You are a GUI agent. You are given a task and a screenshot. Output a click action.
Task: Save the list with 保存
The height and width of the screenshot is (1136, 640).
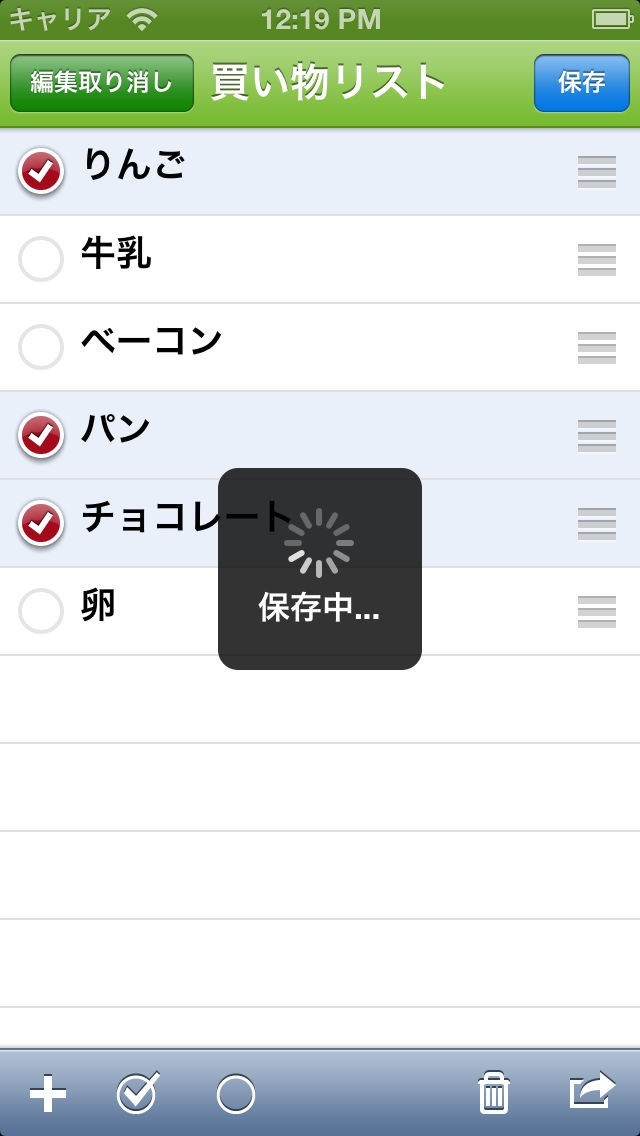pos(581,82)
